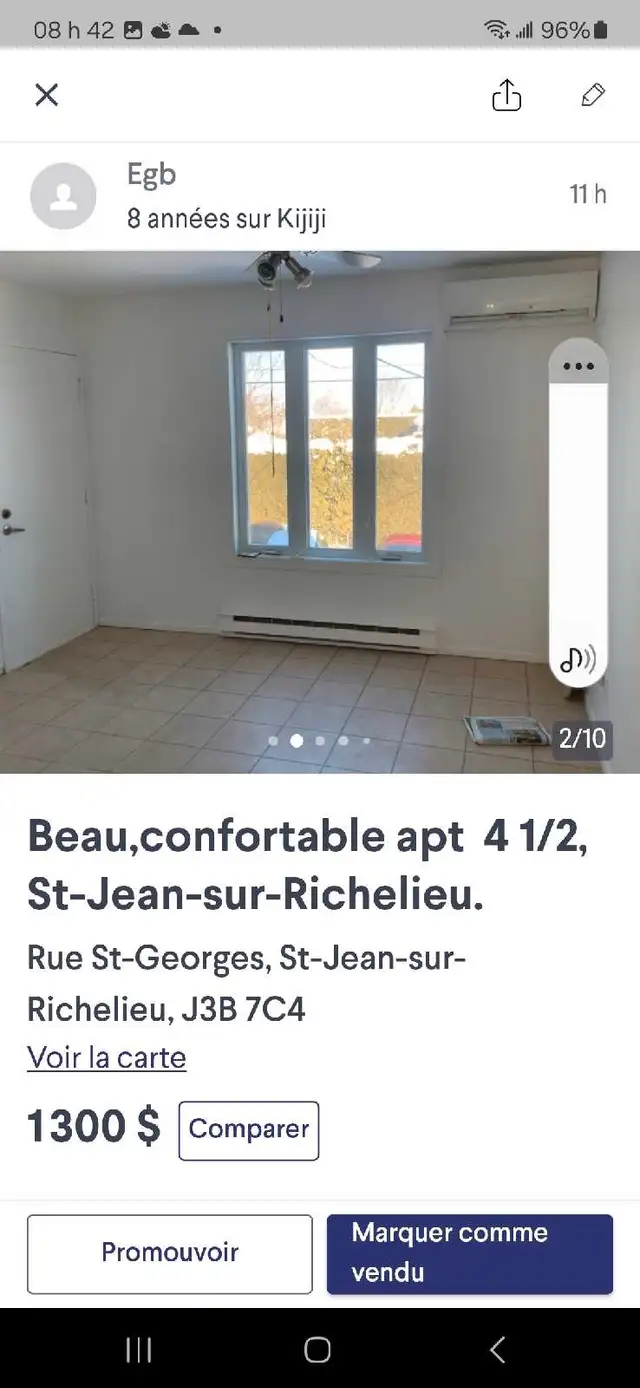
Task: Promote the ad with the Promouvoir button
Action: 170,1253
